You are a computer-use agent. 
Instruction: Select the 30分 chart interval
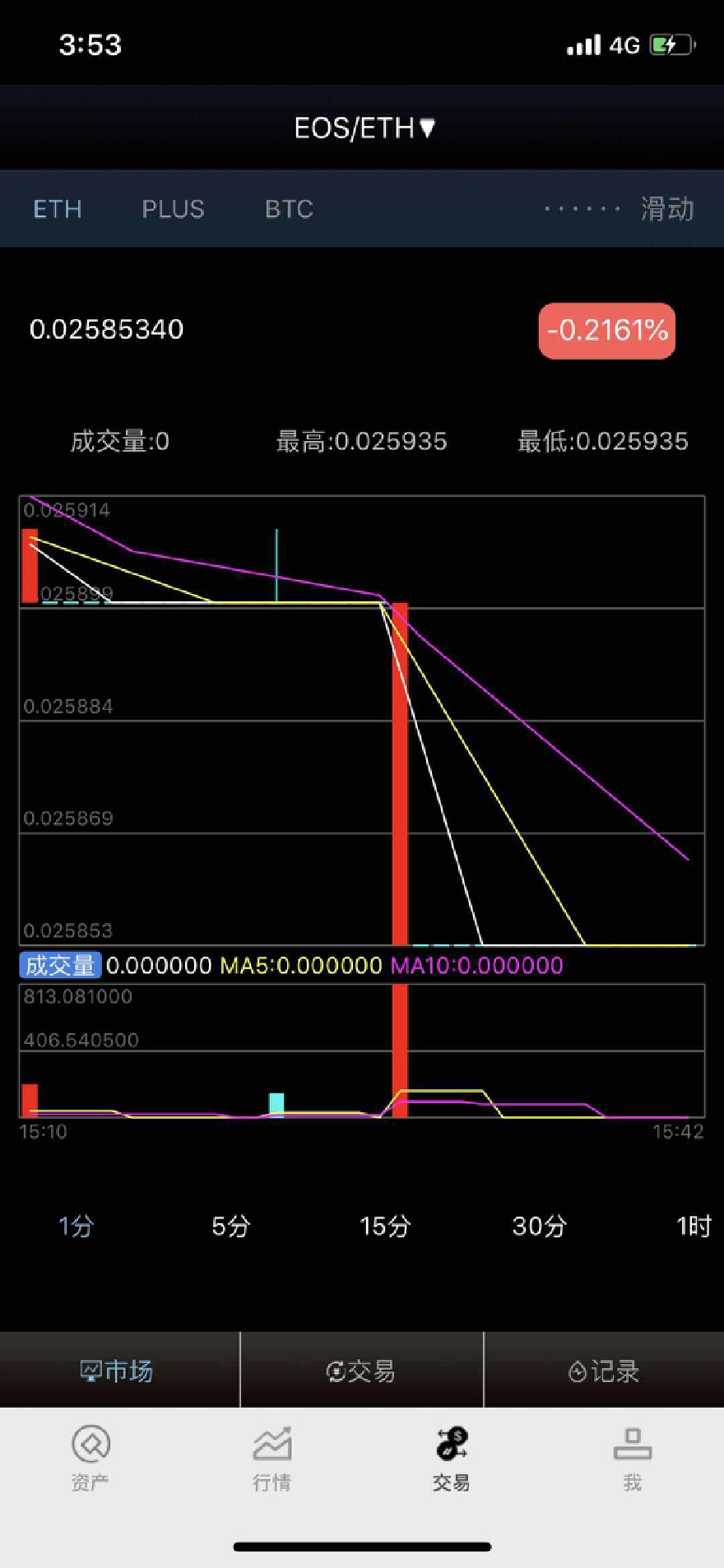(540, 1226)
